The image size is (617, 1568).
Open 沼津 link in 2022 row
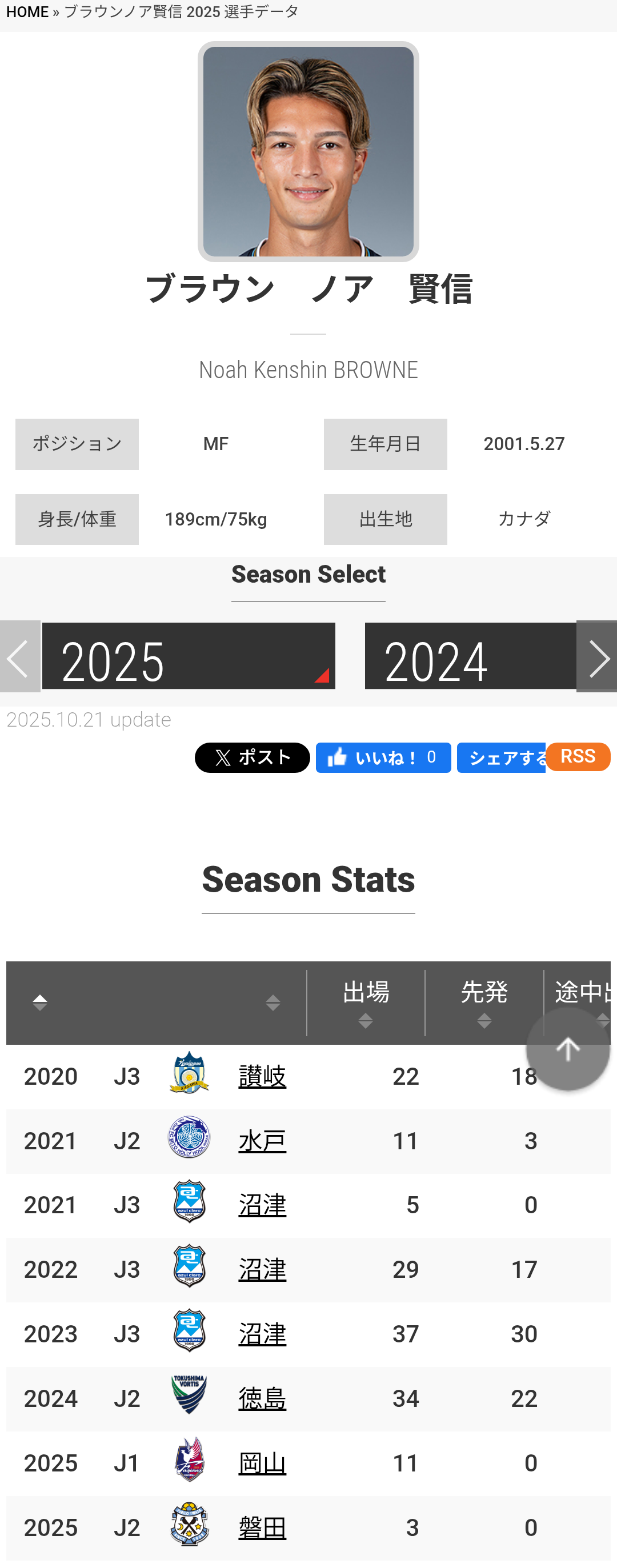262,1269
